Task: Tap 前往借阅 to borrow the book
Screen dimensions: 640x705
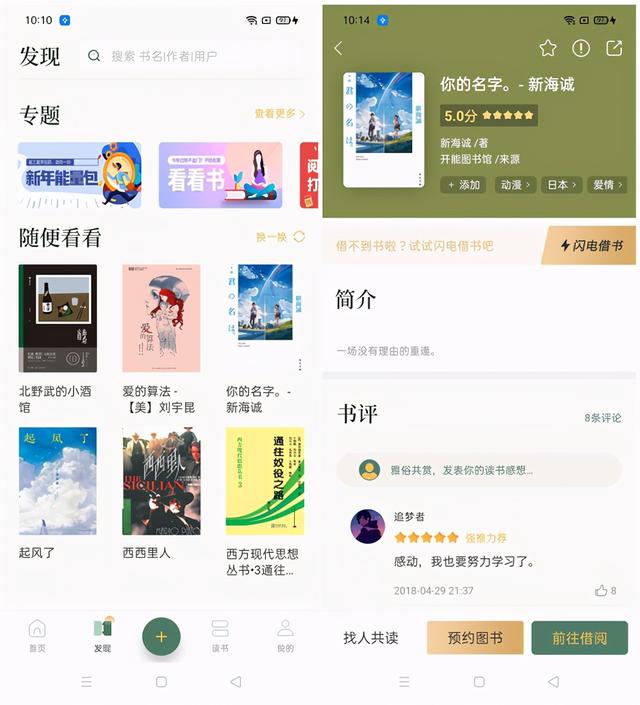Action: (580, 637)
